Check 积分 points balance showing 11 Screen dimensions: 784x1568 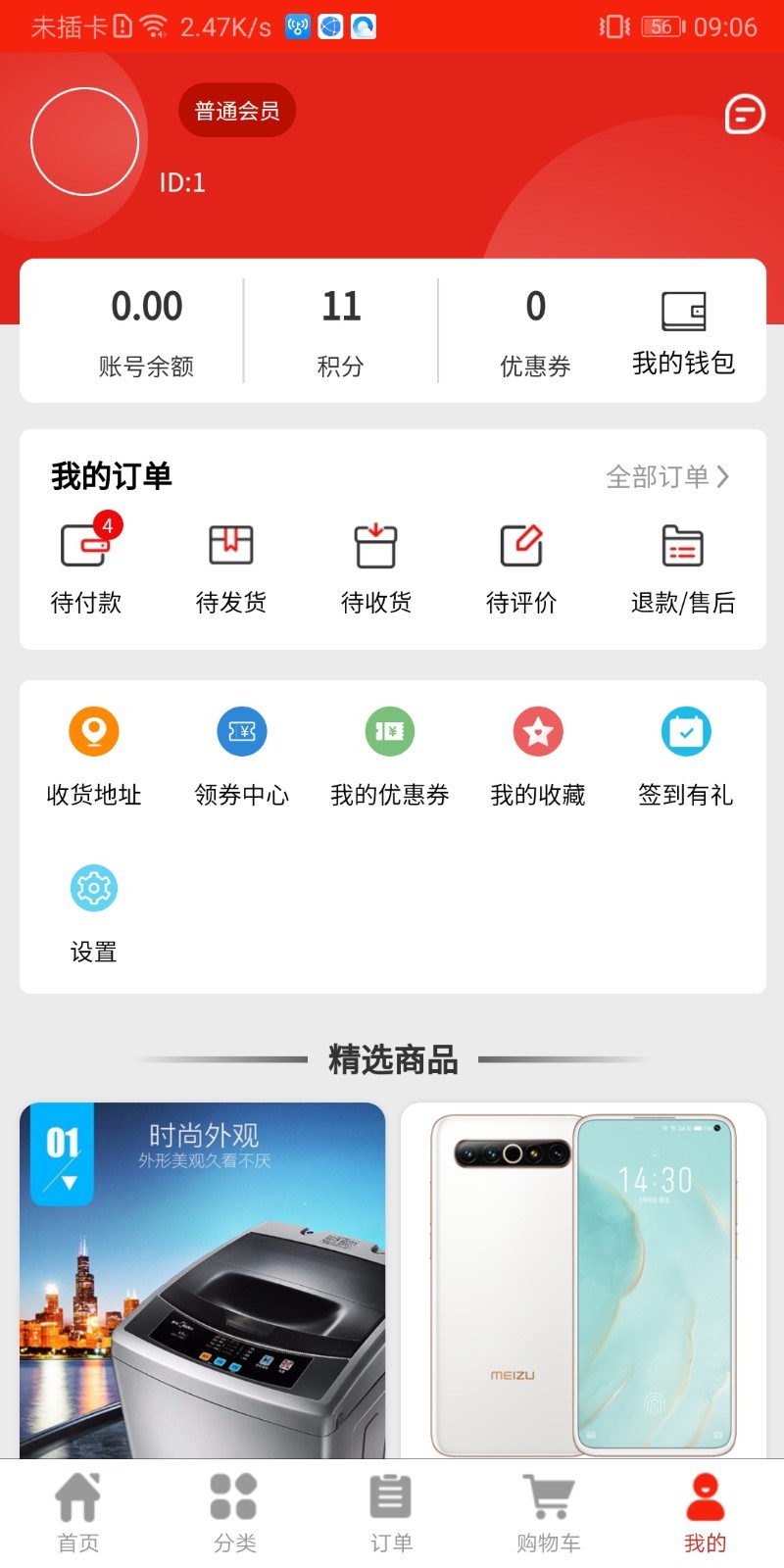[341, 328]
